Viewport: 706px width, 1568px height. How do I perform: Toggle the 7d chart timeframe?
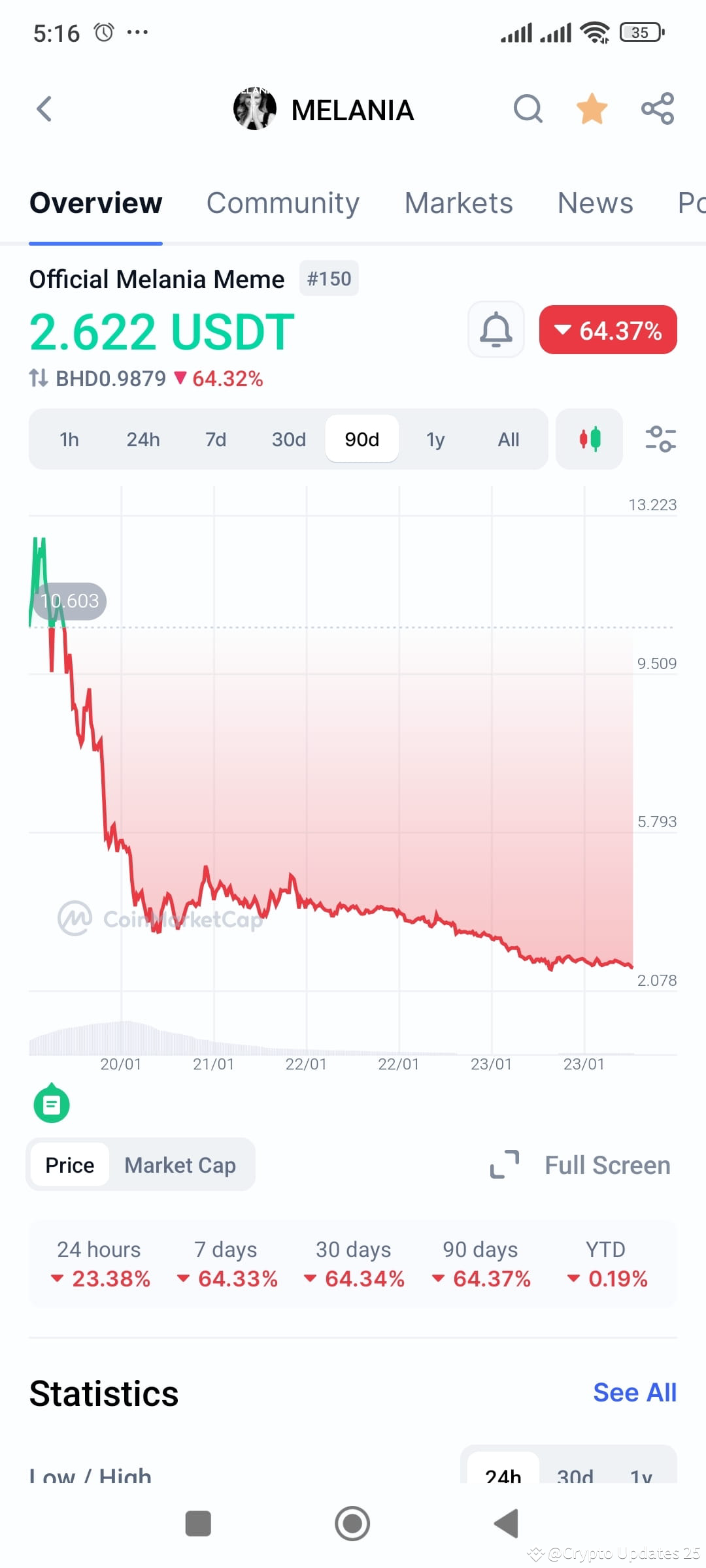click(x=214, y=439)
